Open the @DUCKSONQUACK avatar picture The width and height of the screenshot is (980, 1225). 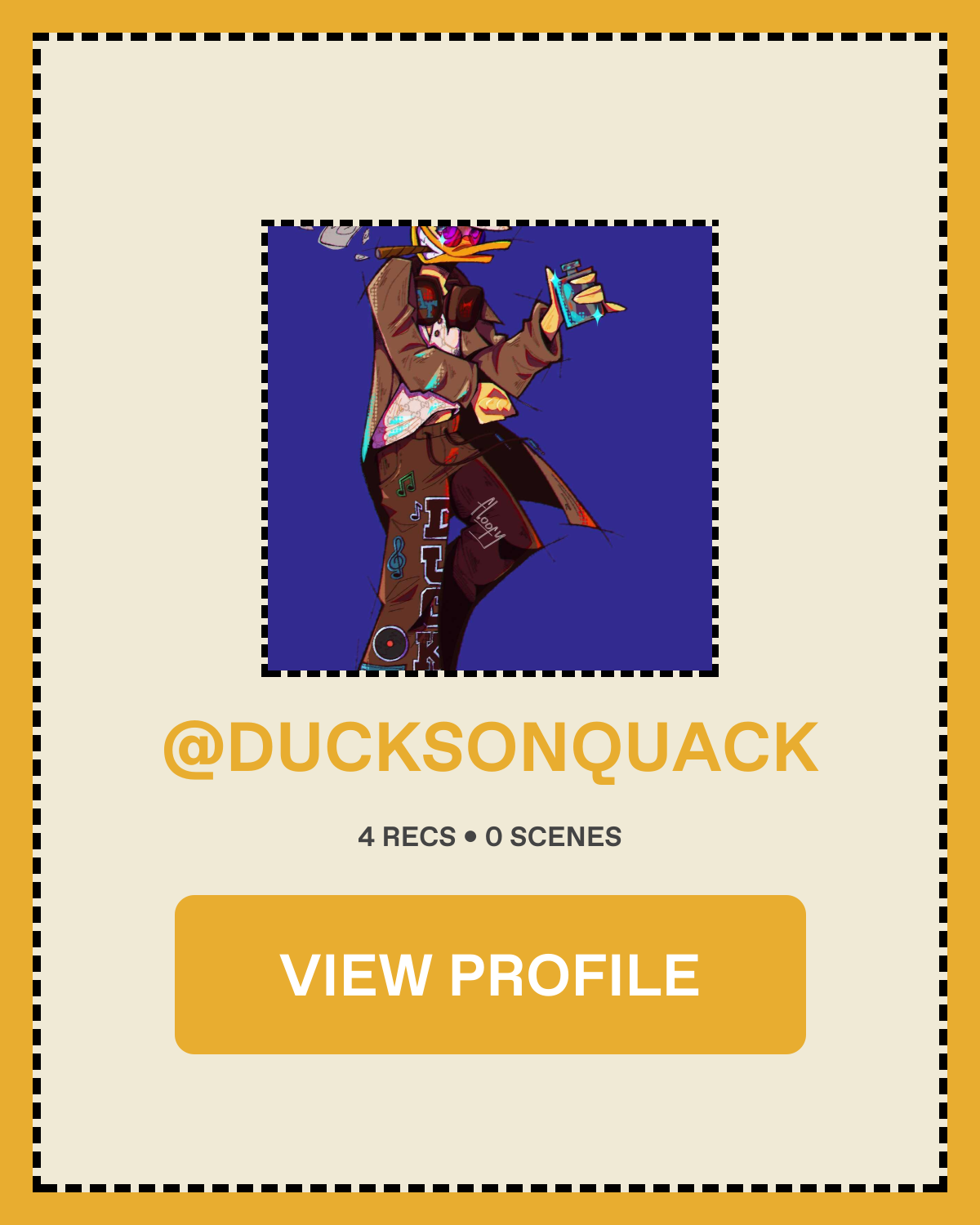point(490,448)
